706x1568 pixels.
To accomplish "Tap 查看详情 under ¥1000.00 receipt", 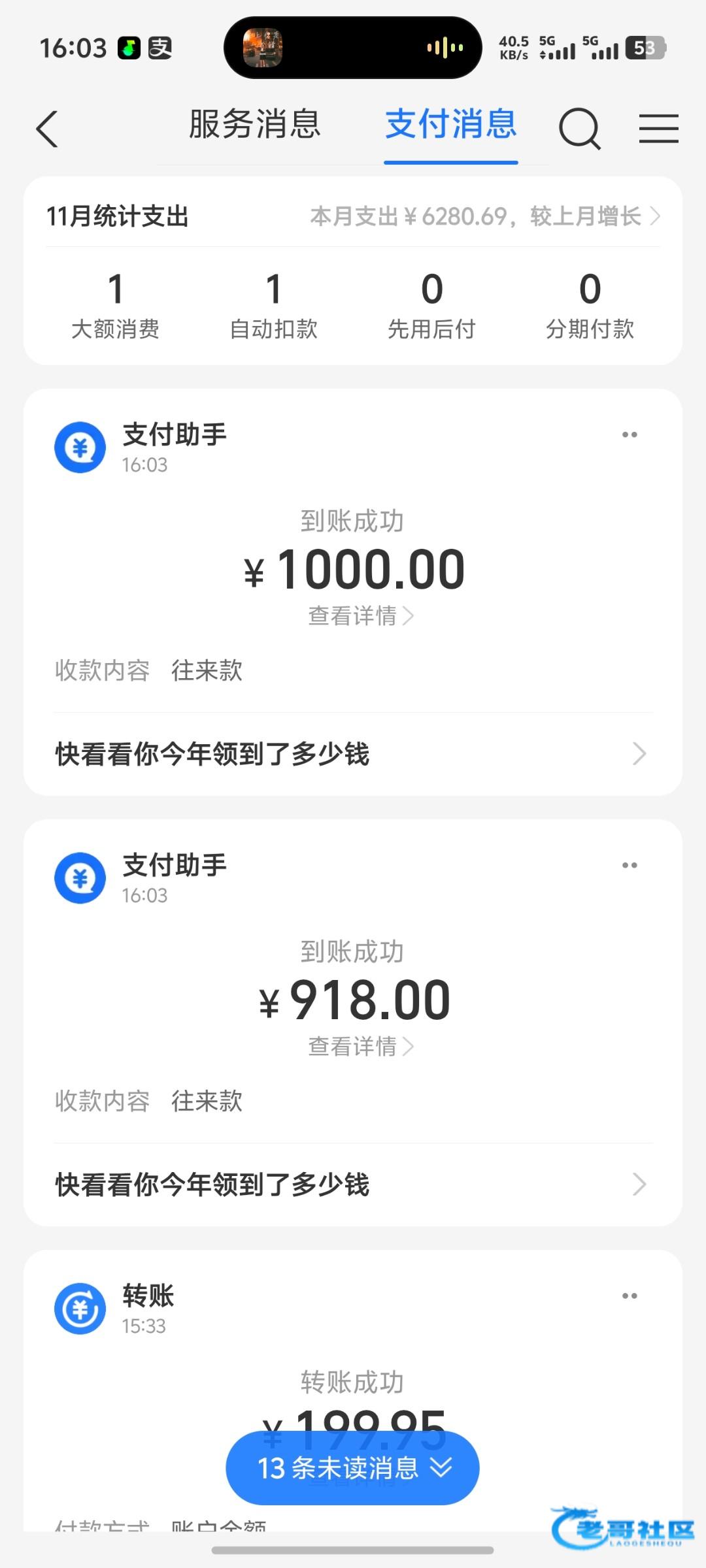I will 360,615.
